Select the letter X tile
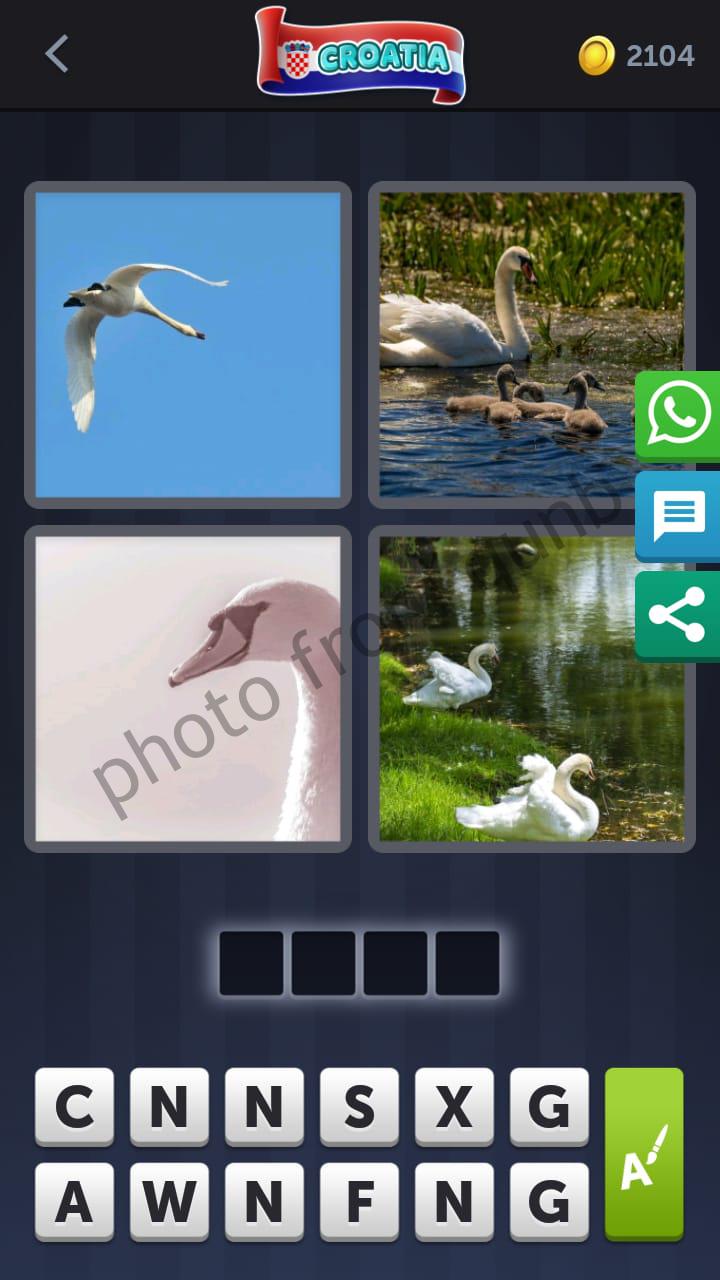Image resolution: width=720 pixels, height=1280 pixels. tap(452, 1105)
